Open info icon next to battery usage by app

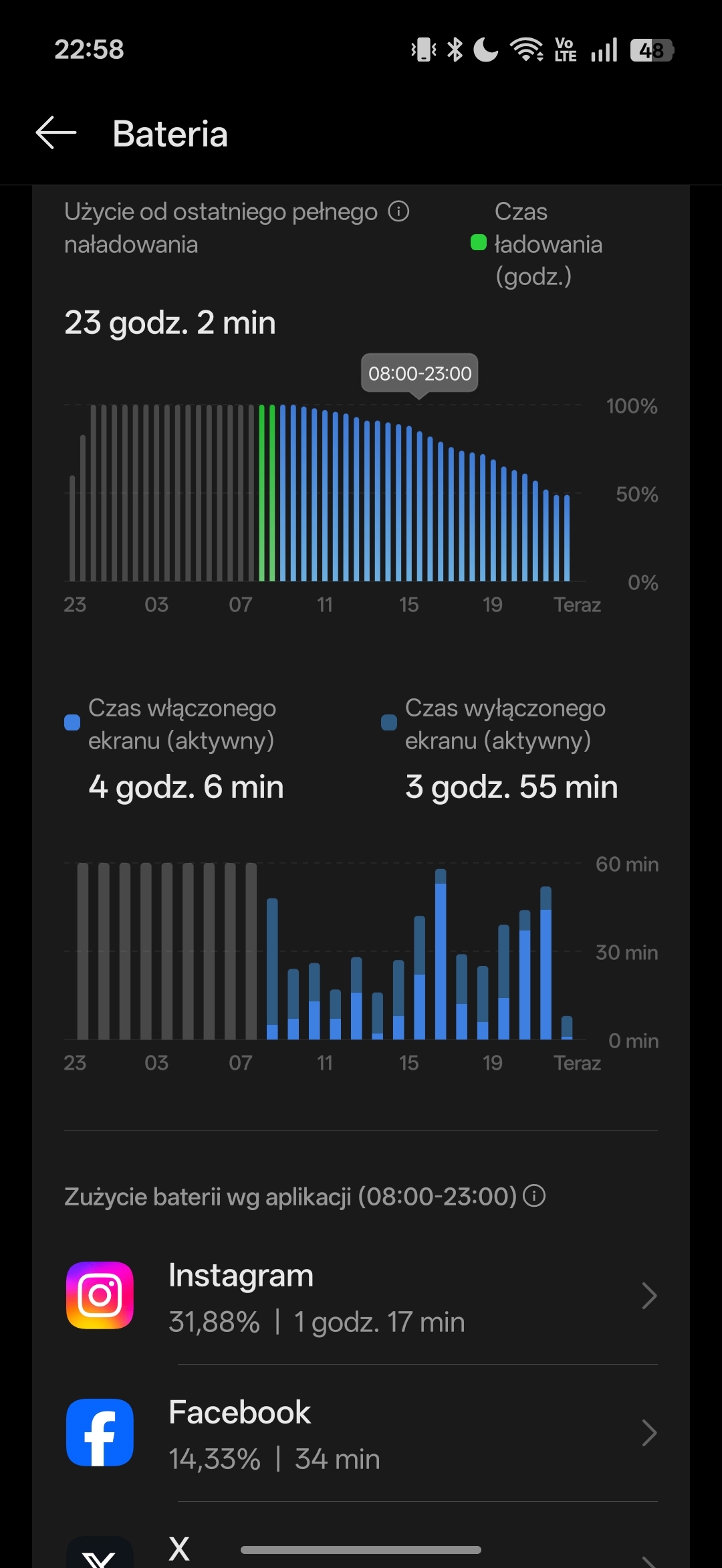[x=534, y=1195]
